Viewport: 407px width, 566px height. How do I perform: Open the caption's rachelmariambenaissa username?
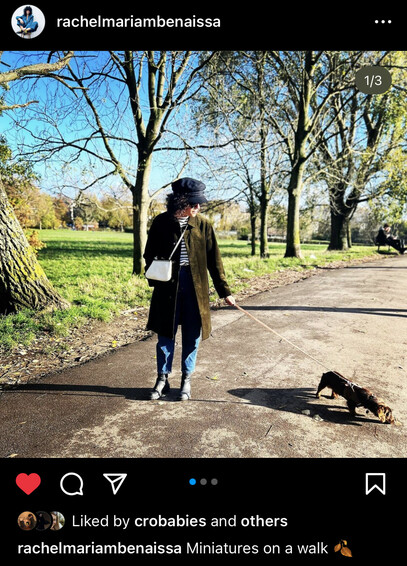(x=100, y=548)
